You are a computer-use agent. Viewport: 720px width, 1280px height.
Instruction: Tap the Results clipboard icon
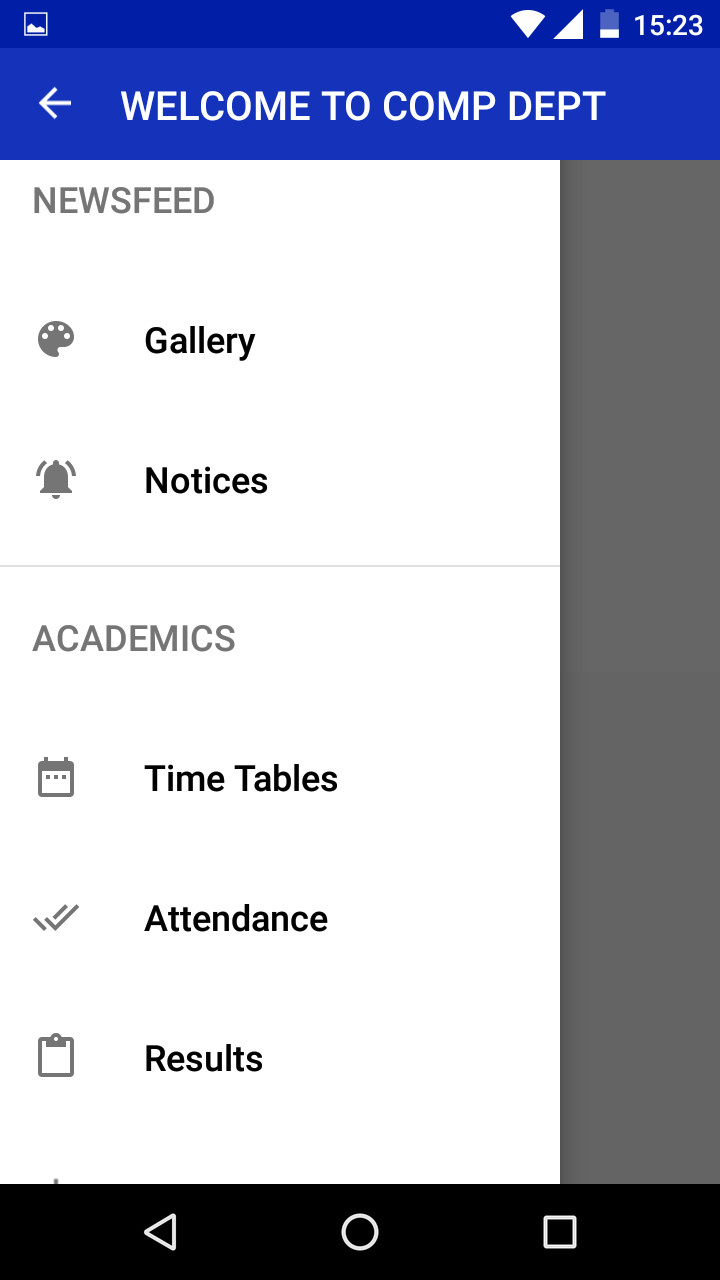(x=55, y=1056)
